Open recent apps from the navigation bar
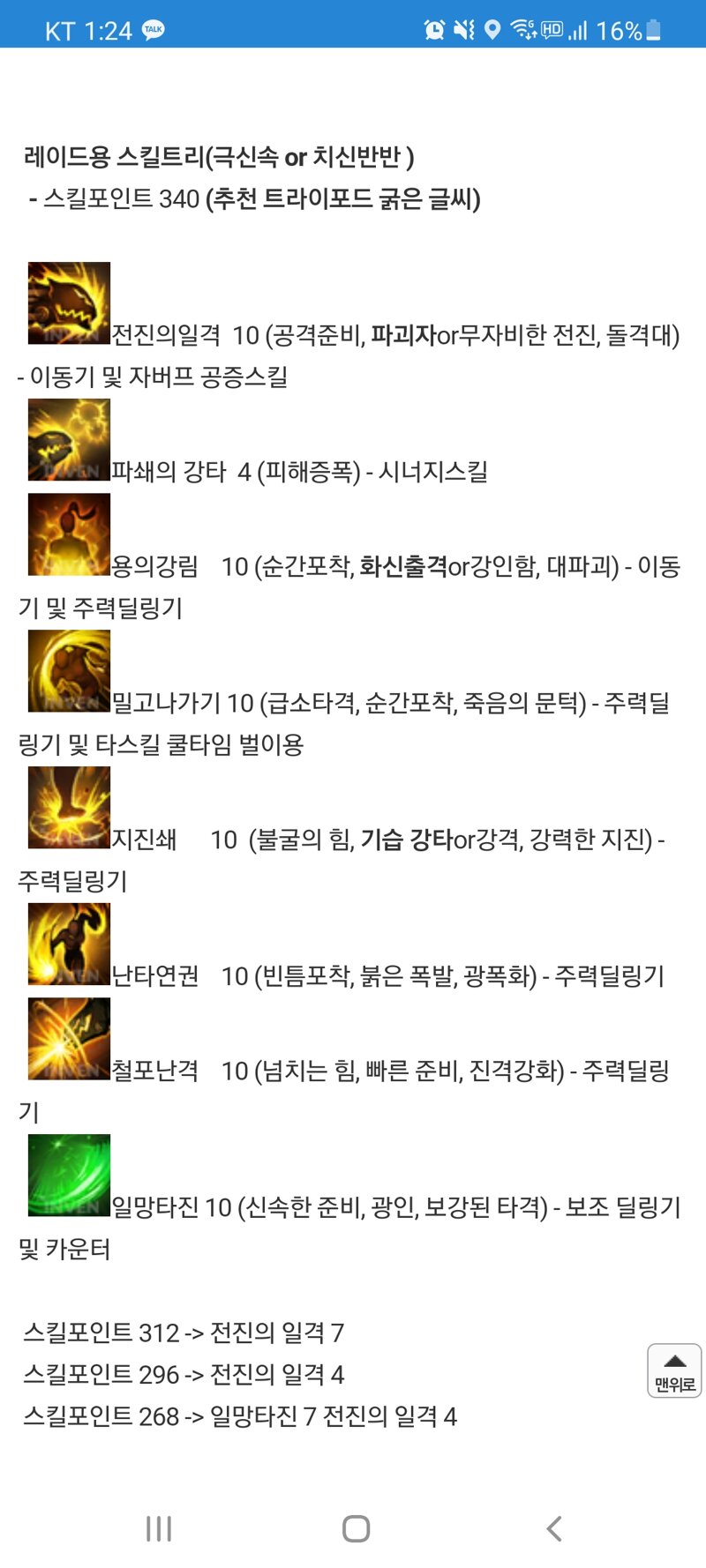The height and width of the screenshot is (1568, 706). pos(159,1528)
